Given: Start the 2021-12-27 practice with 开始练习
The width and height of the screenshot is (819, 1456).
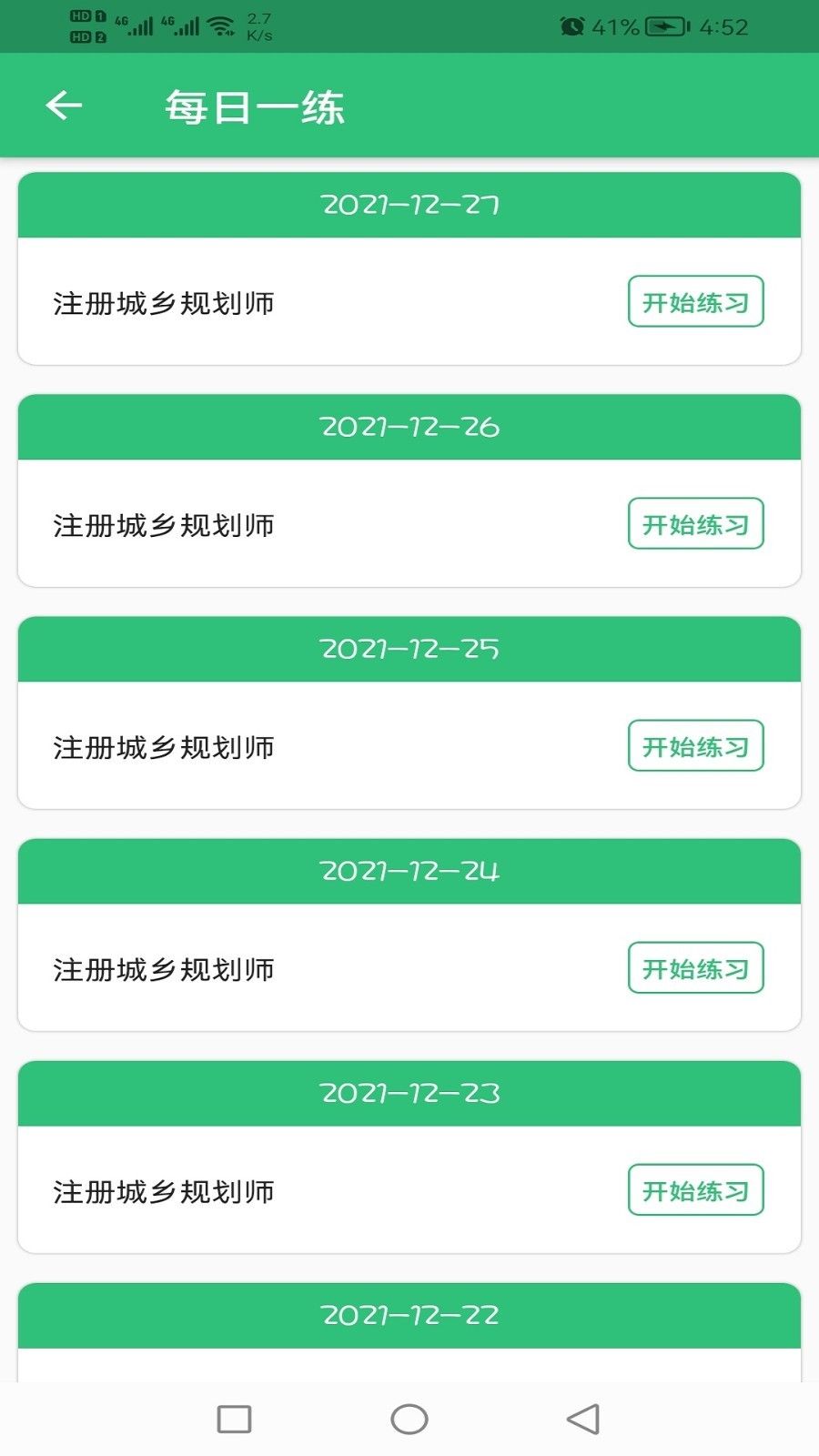Looking at the screenshot, I should [695, 302].
